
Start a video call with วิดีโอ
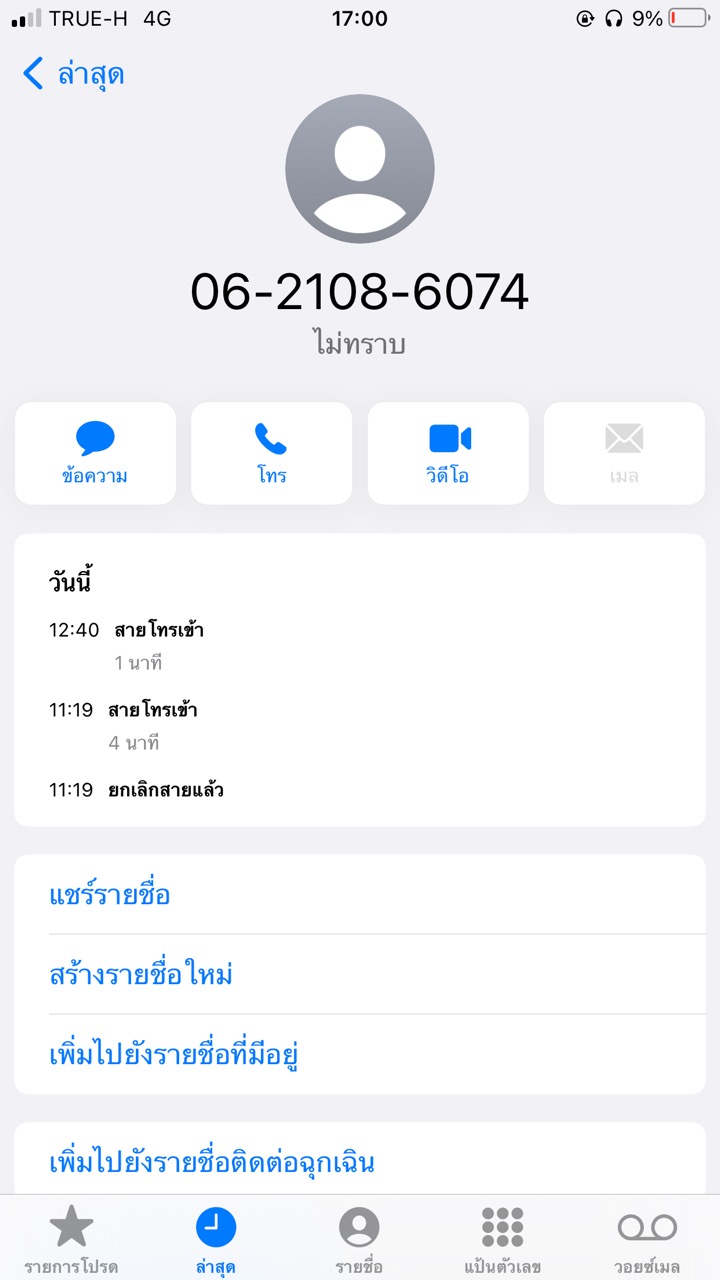448,453
